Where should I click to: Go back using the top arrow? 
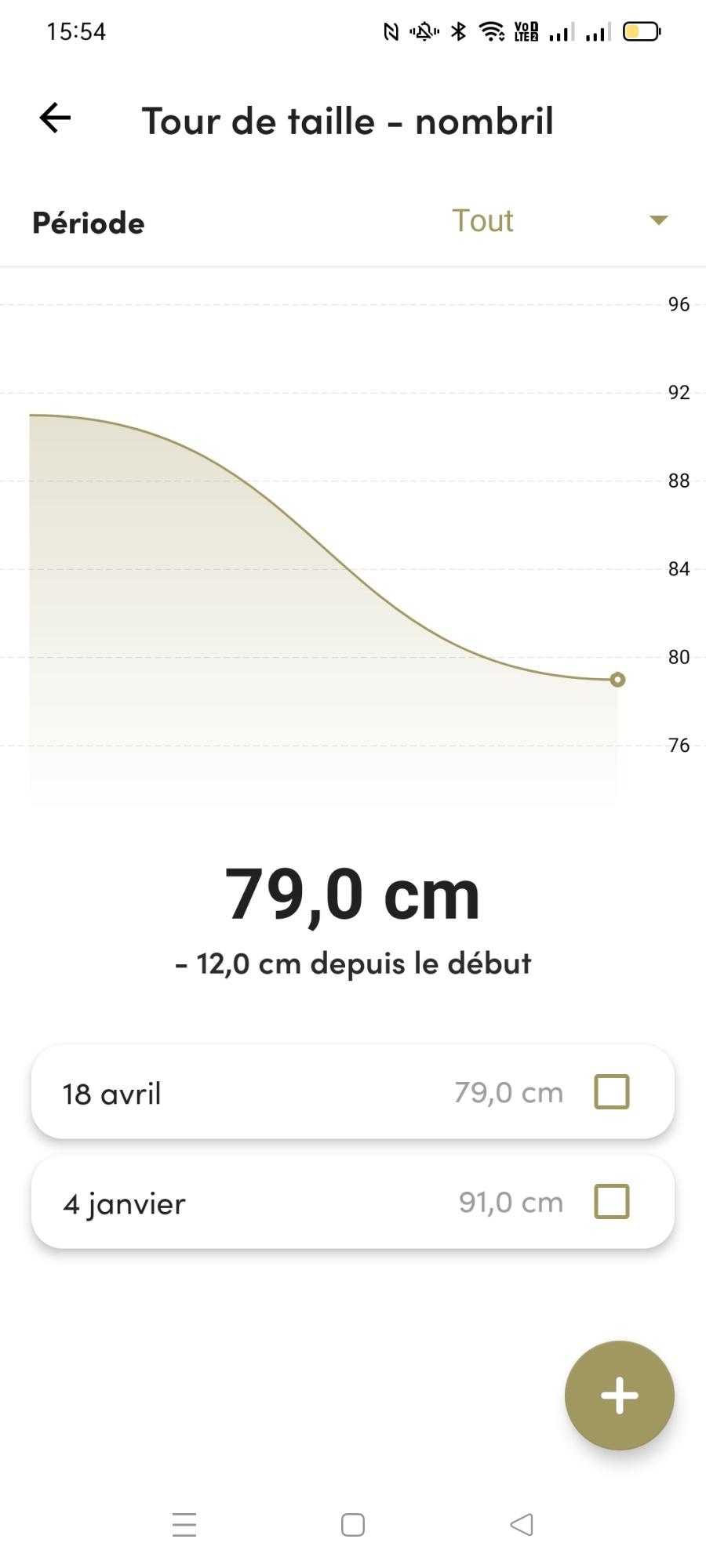(x=55, y=118)
